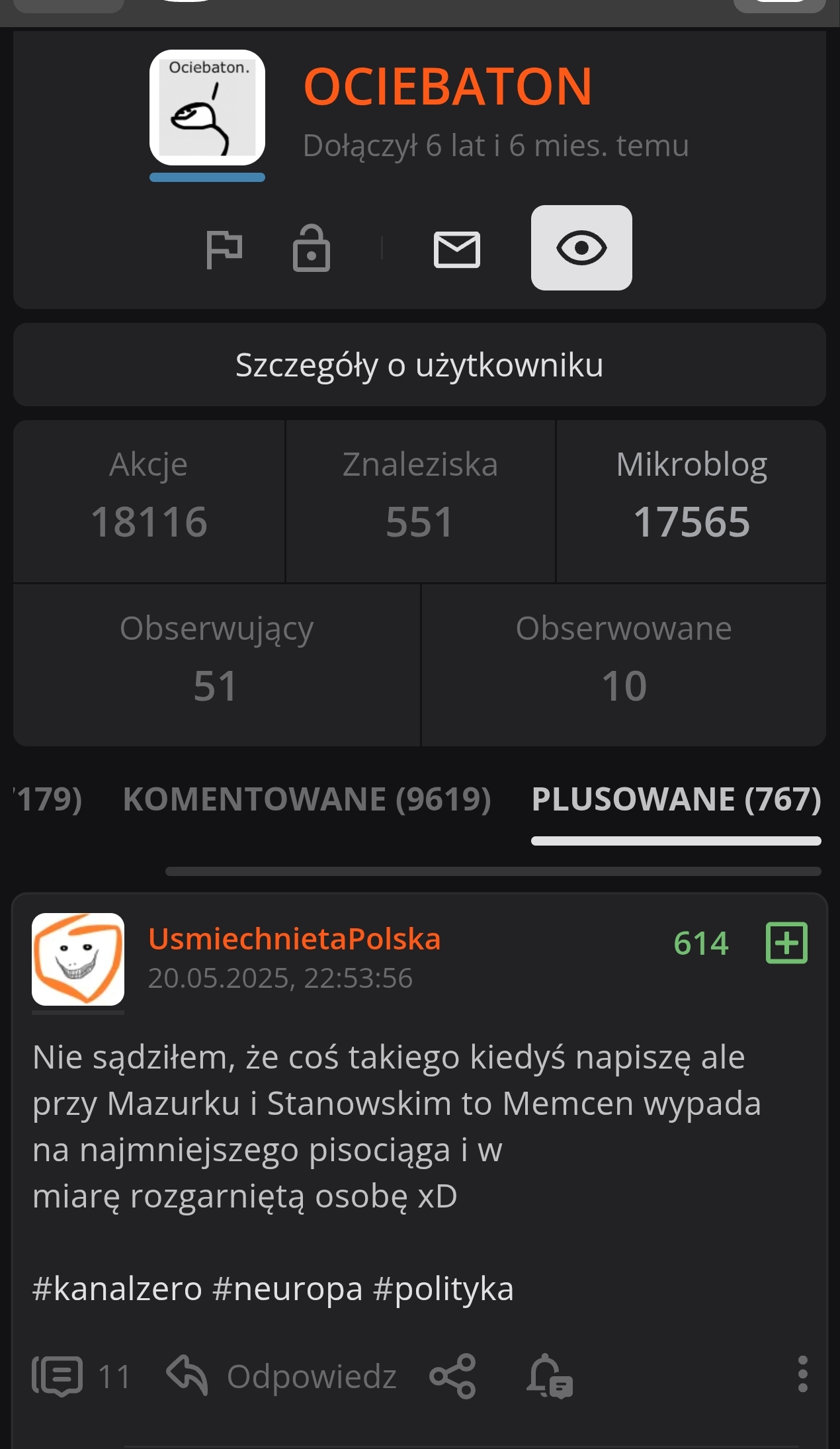Block user via the padlock icon
Viewport: 840px width, 1449px height.
pos(311,249)
